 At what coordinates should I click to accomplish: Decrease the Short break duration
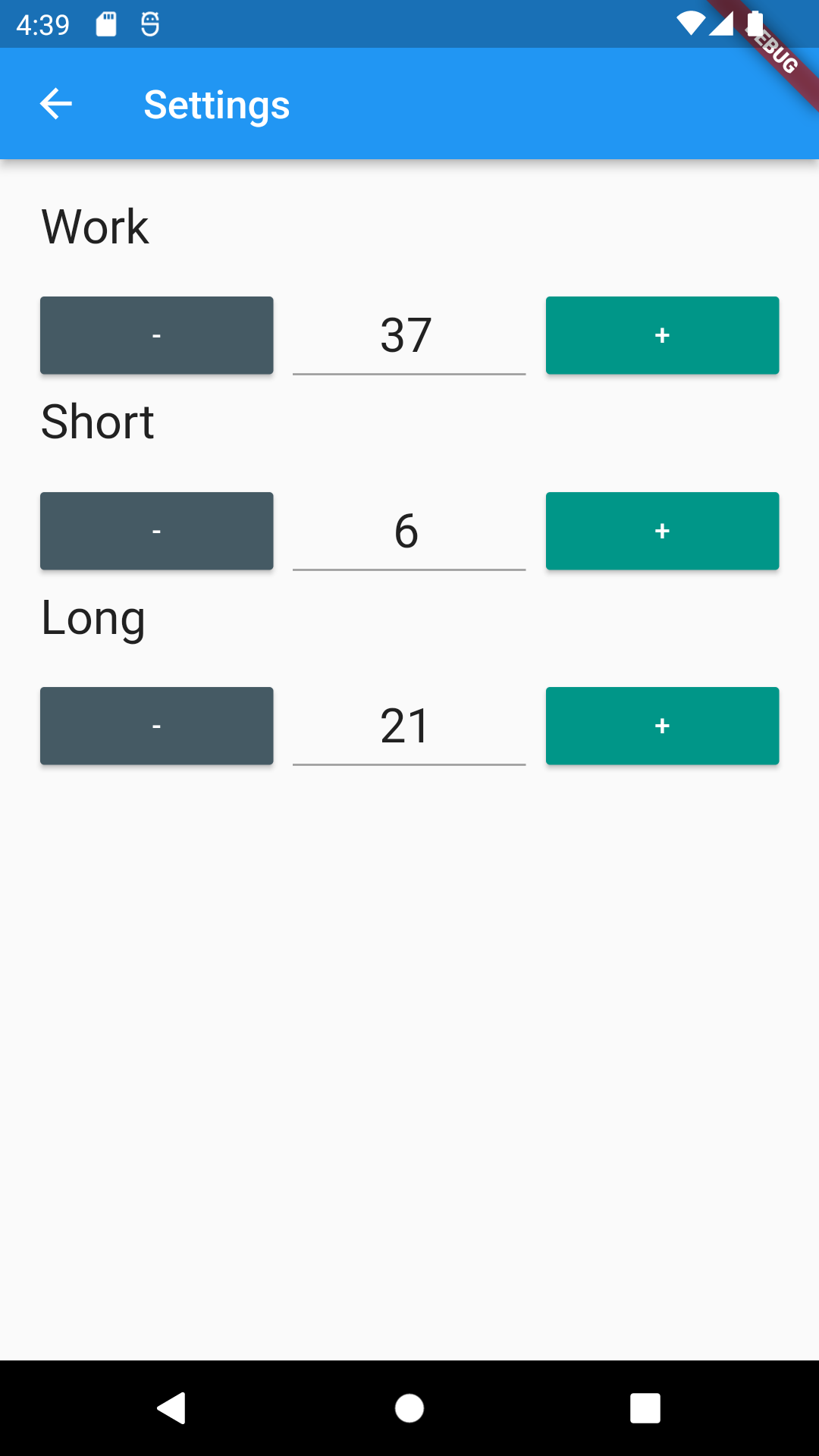coord(156,530)
